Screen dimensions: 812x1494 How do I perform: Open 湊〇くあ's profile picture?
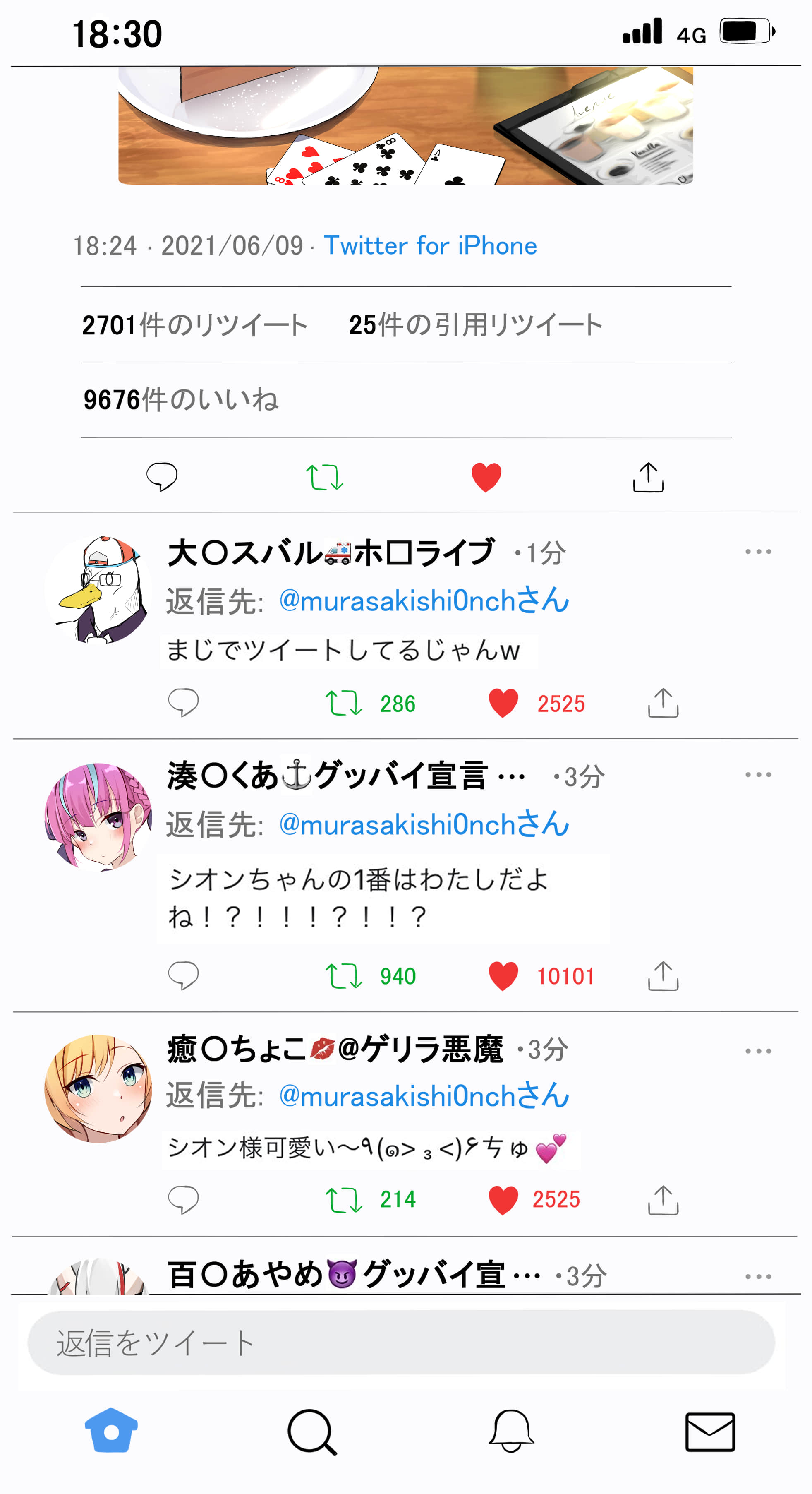[98, 817]
